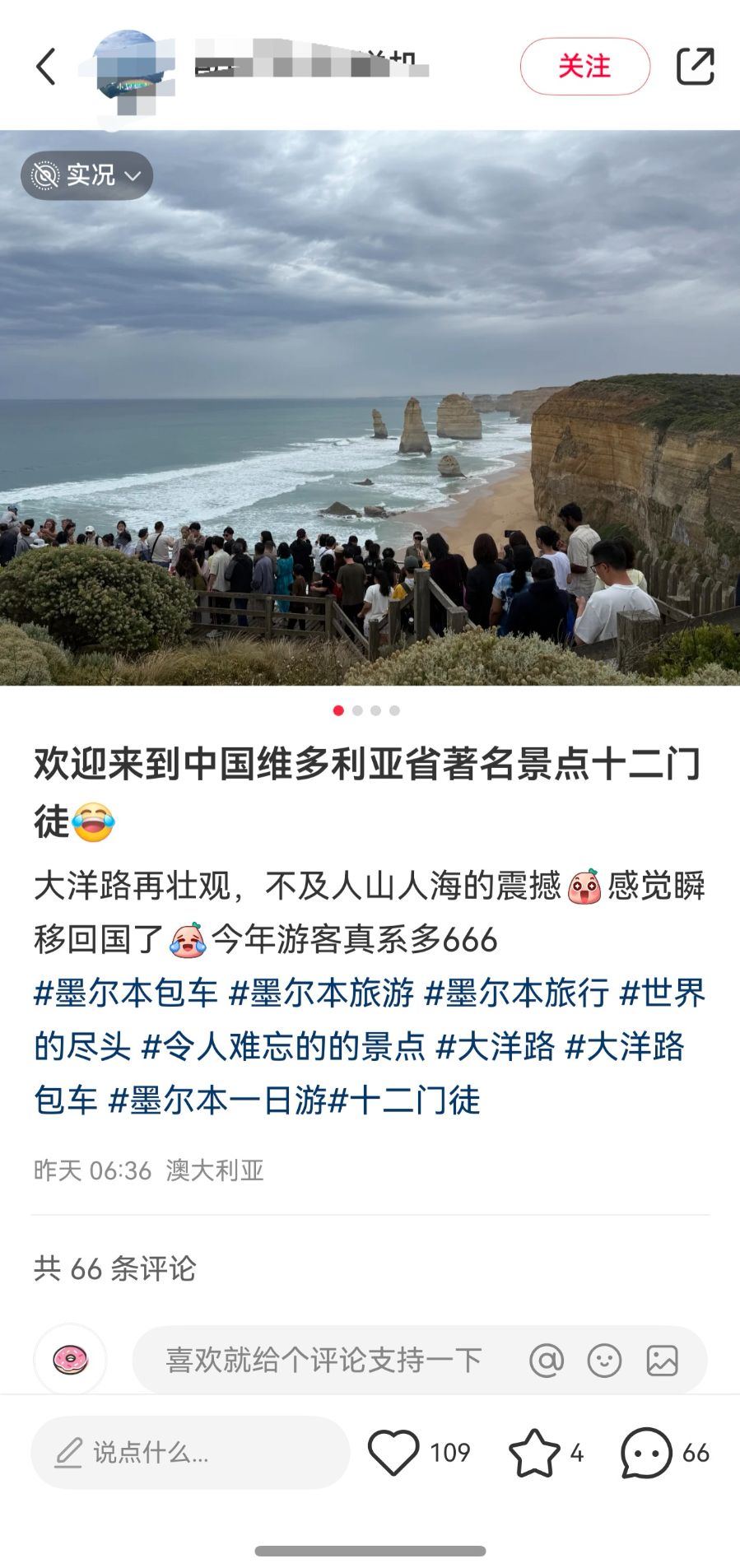Open the Twelve Apostles photo full screen
Image resolution: width=740 pixels, height=1568 pixels.
pyautogui.click(x=370, y=412)
